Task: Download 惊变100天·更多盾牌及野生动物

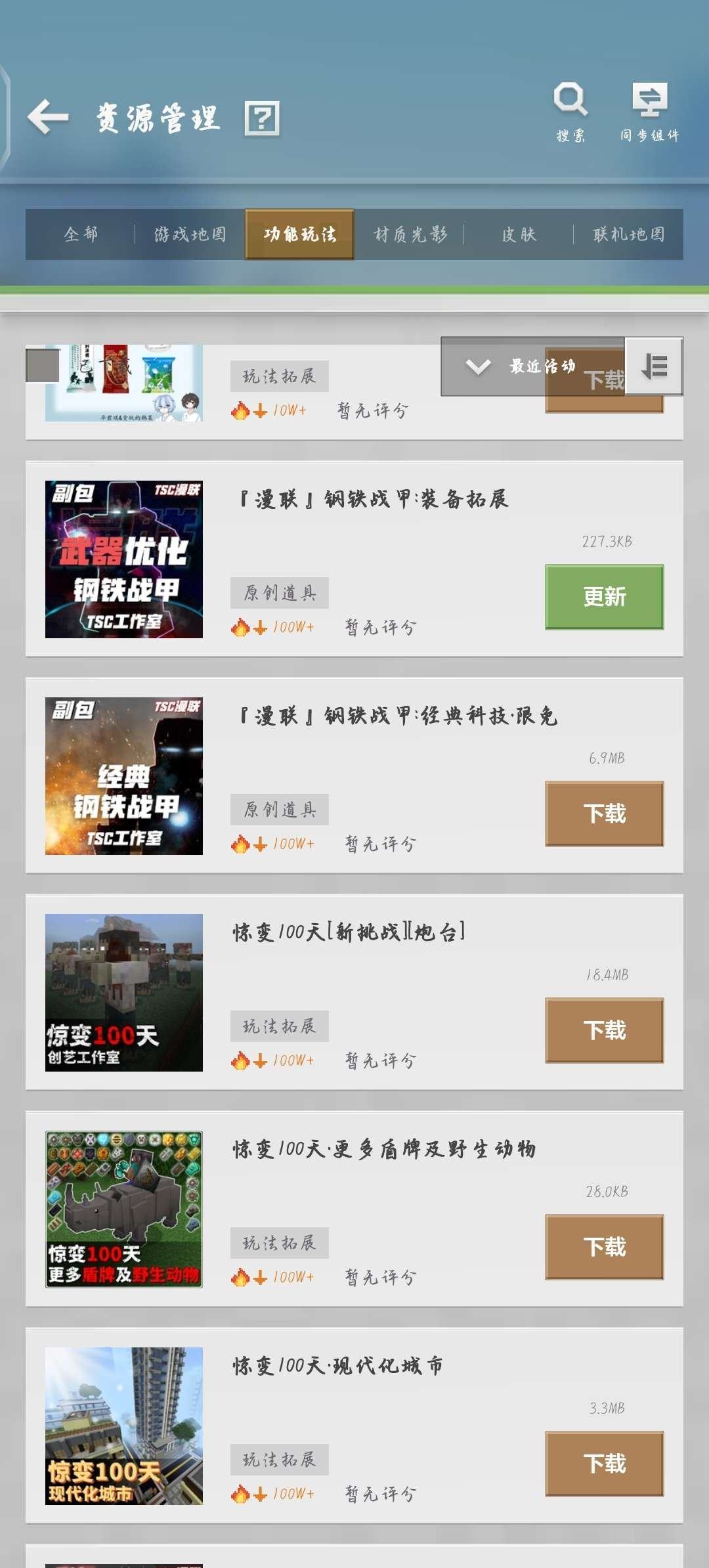Action: point(603,1246)
